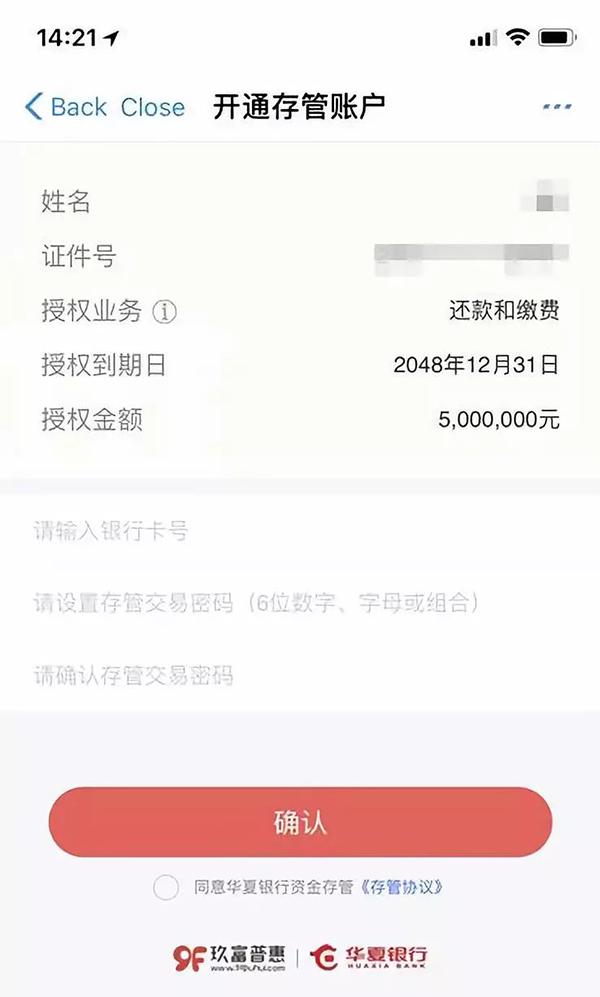The image size is (600, 997).
Task: Select the 请确认存管交易密码 confirm field
Action: coord(300,675)
